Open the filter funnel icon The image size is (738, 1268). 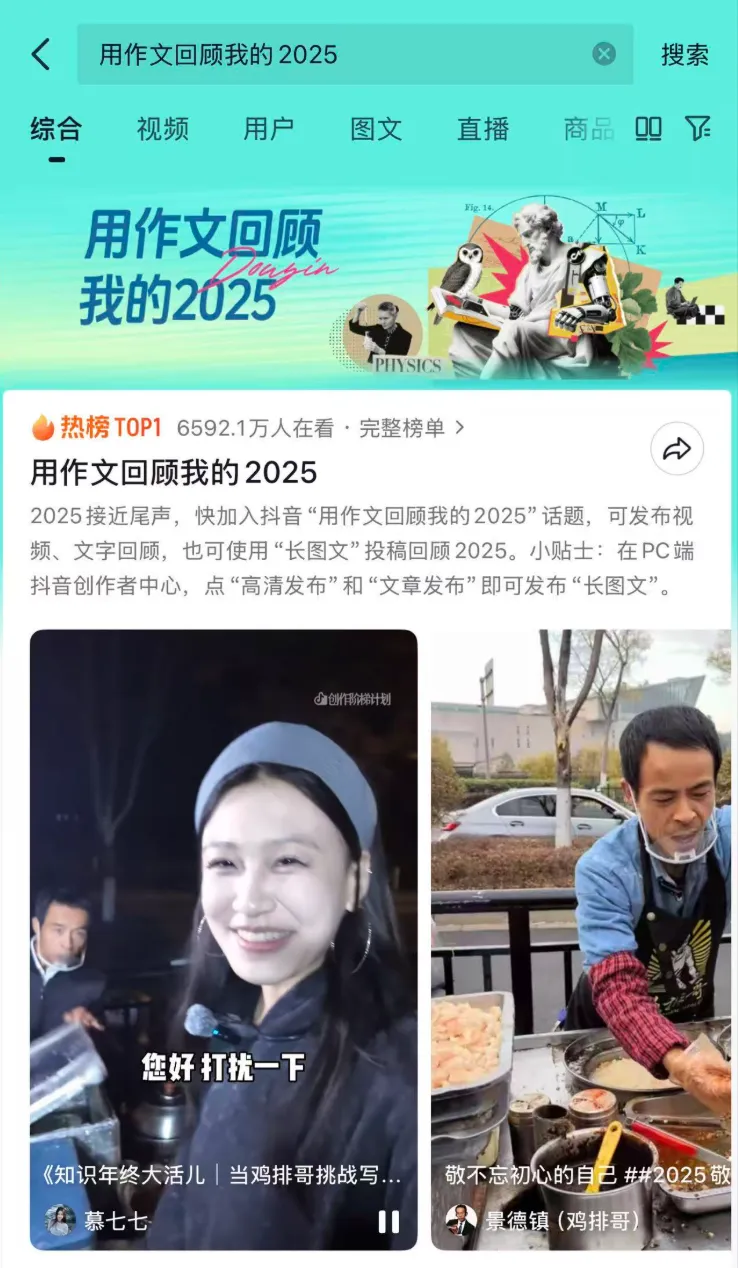(701, 129)
